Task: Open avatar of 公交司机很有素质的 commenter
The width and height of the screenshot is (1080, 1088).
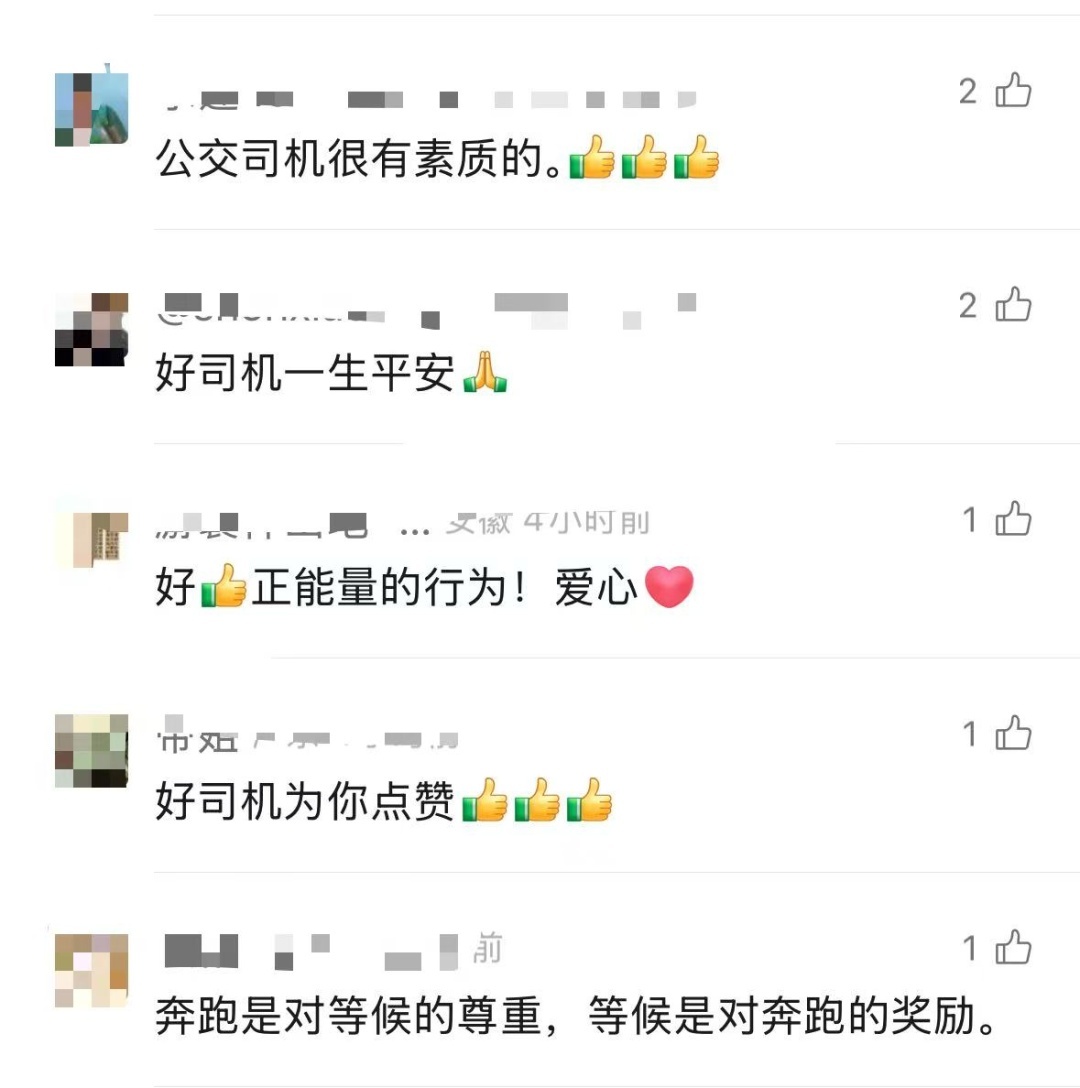Action: pyautogui.click(x=91, y=109)
